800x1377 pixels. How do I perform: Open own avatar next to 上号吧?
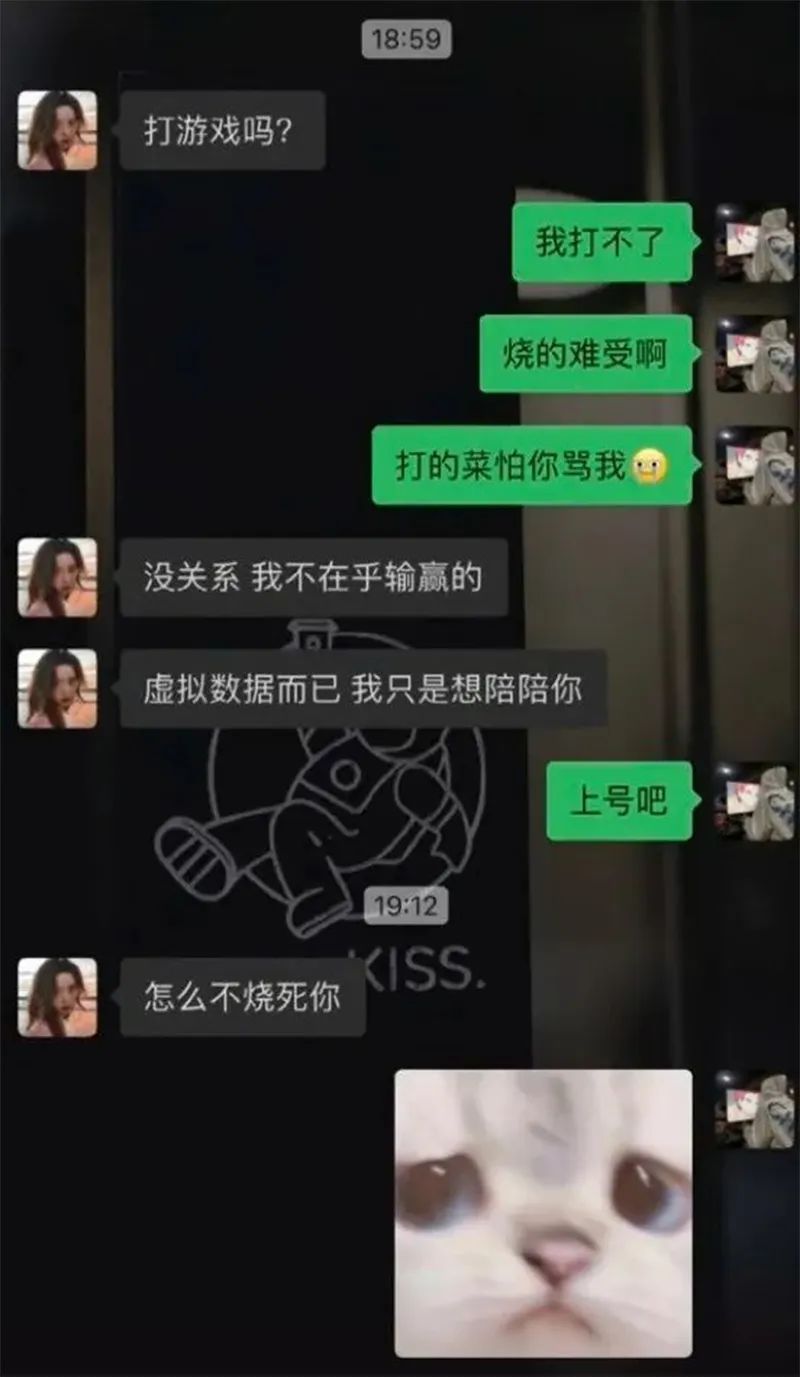point(753,801)
